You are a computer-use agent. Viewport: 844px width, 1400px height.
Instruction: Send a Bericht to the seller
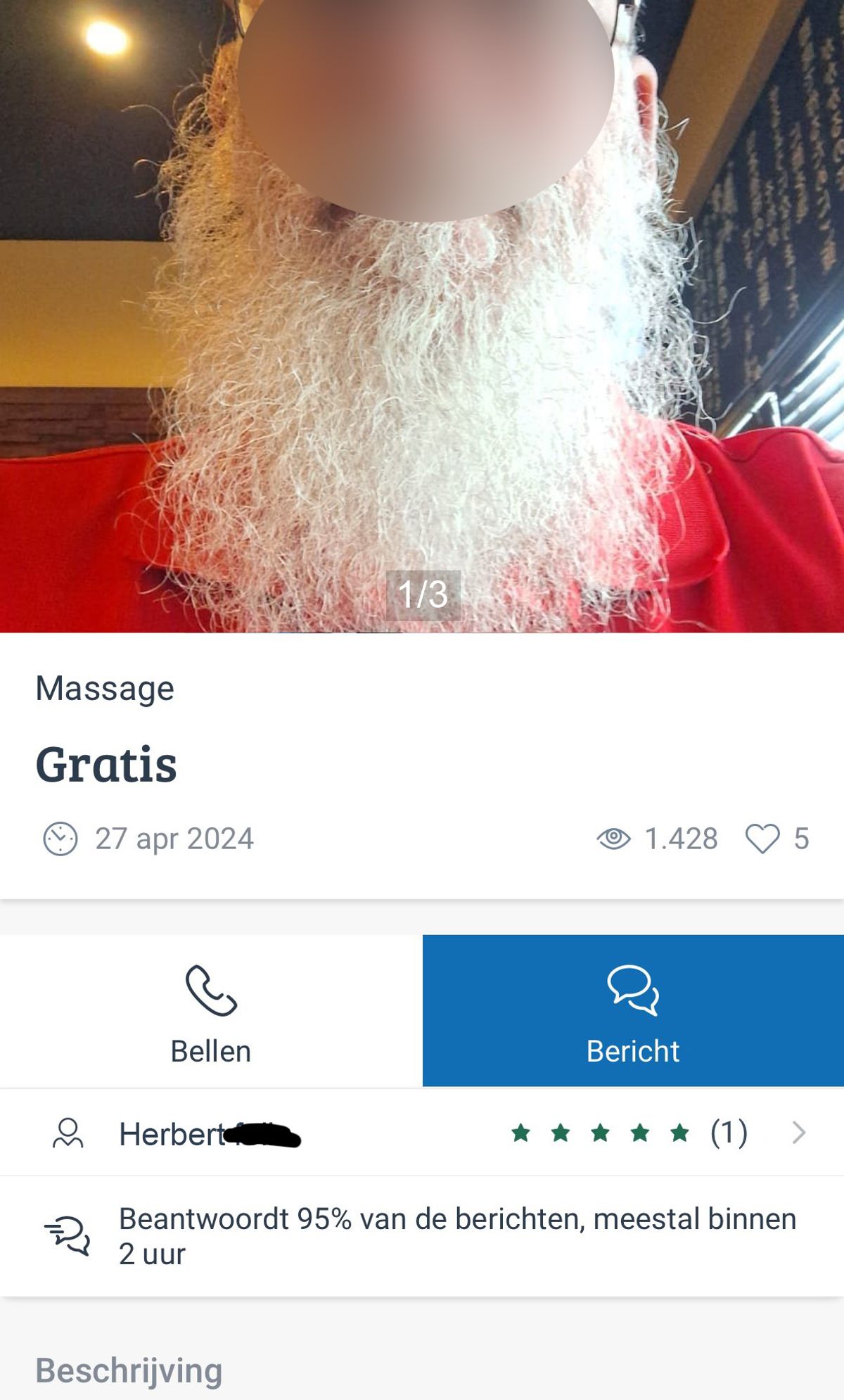pyautogui.click(x=633, y=1012)
